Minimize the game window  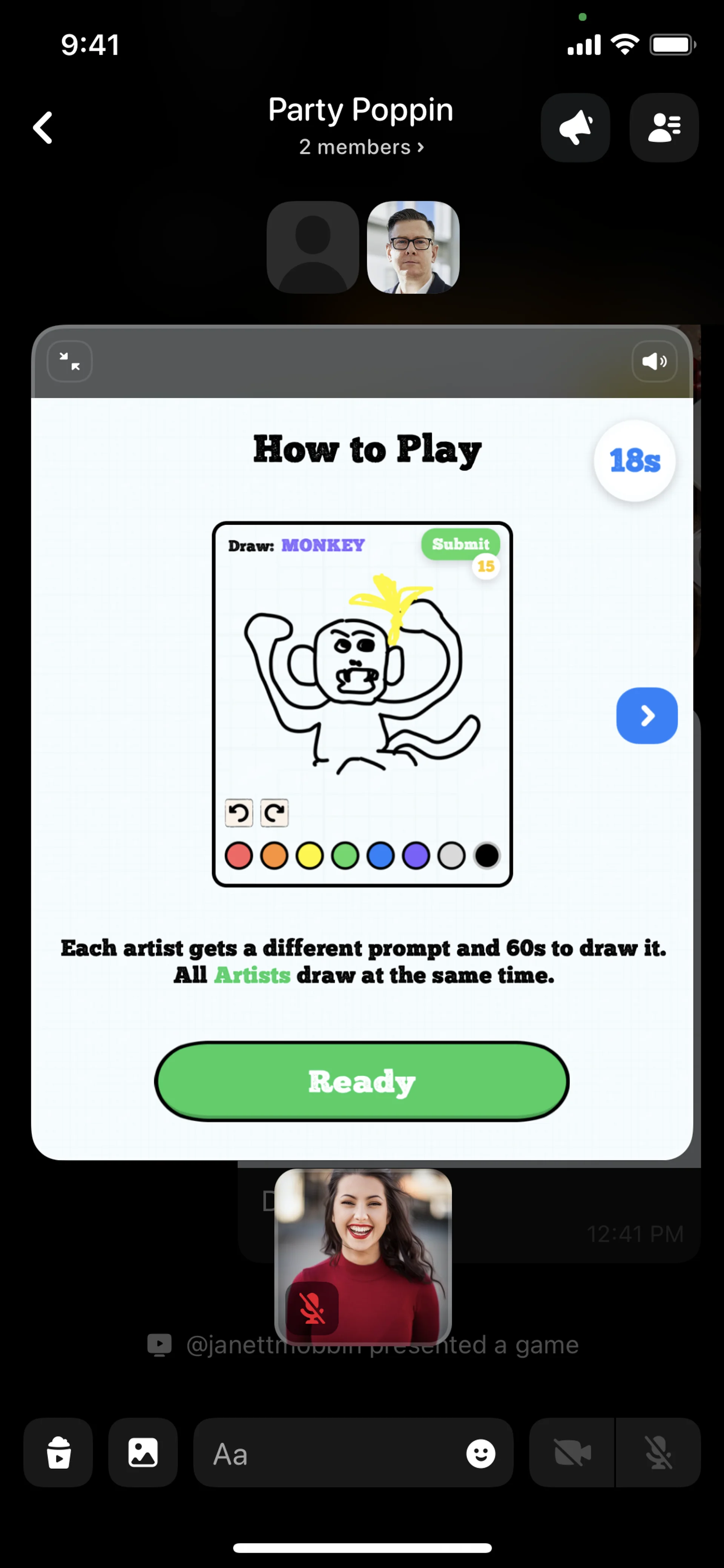click(70, 362)
